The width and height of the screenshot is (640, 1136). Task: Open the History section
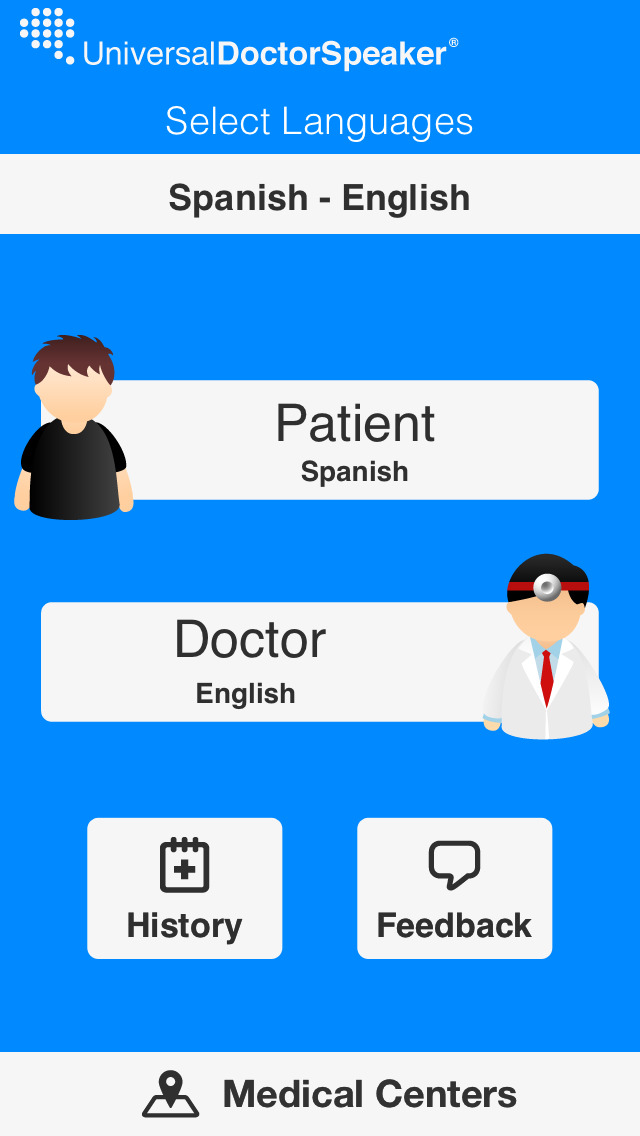(184, 888)
